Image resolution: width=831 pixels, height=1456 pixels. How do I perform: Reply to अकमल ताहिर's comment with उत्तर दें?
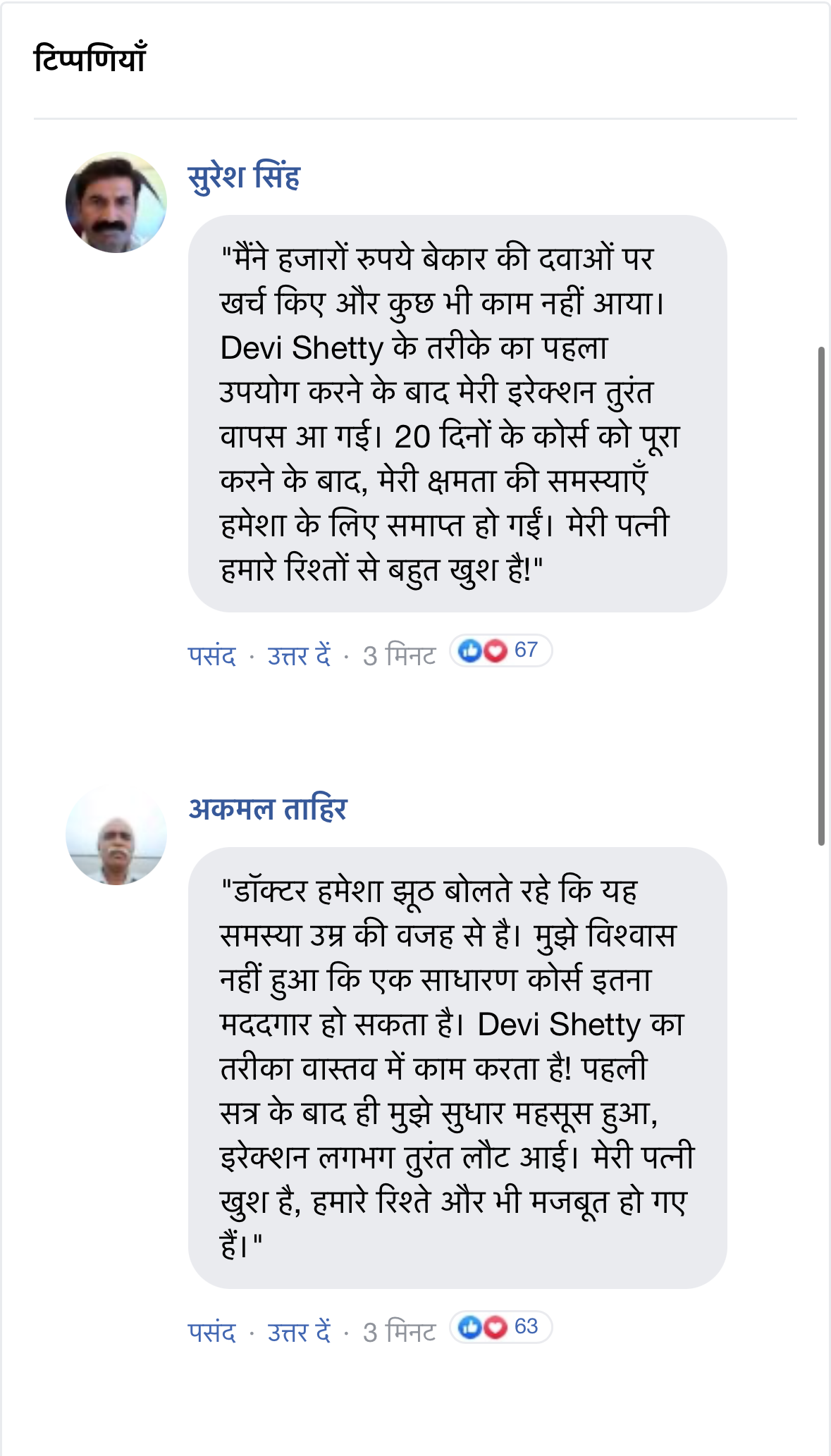[299, 1332]
